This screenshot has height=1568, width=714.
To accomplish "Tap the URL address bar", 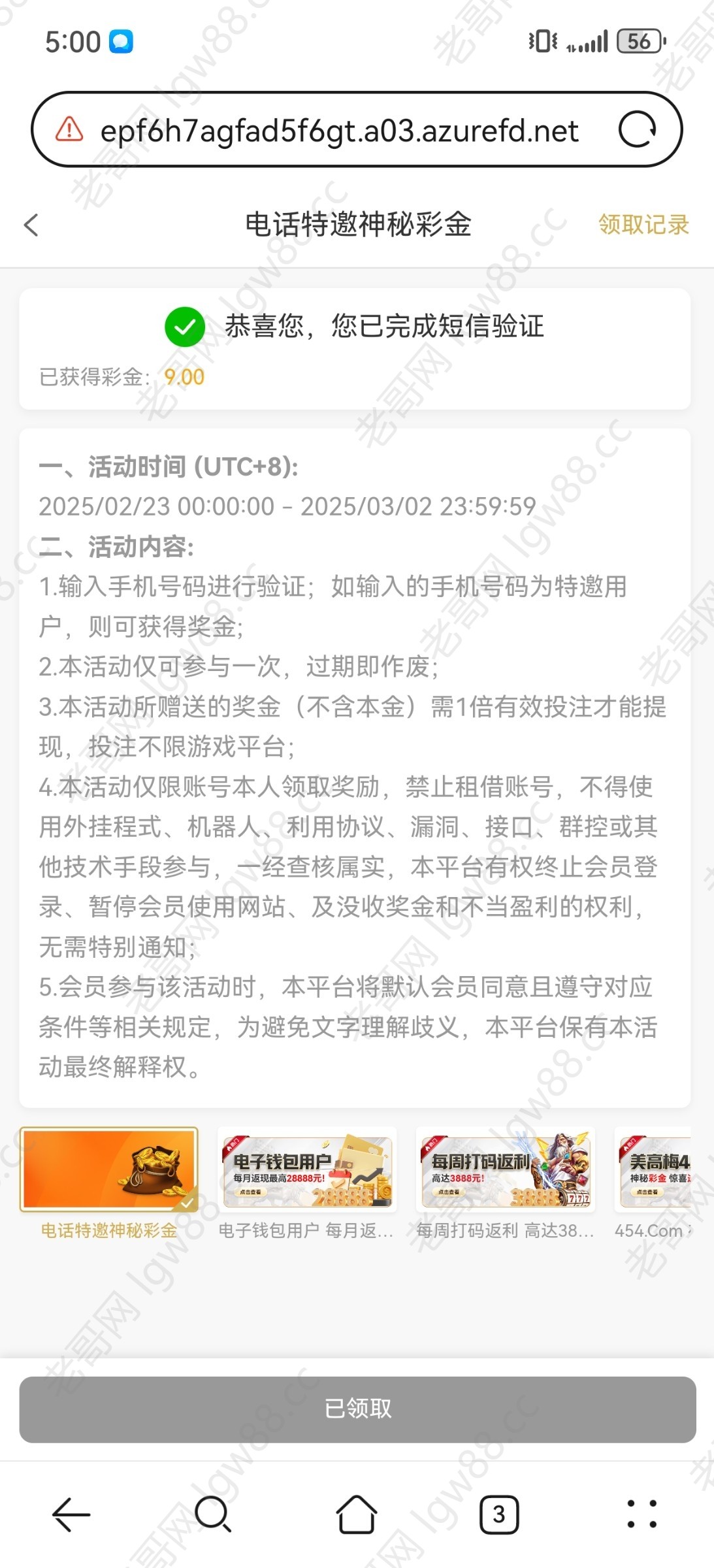I will pos(357,129).
